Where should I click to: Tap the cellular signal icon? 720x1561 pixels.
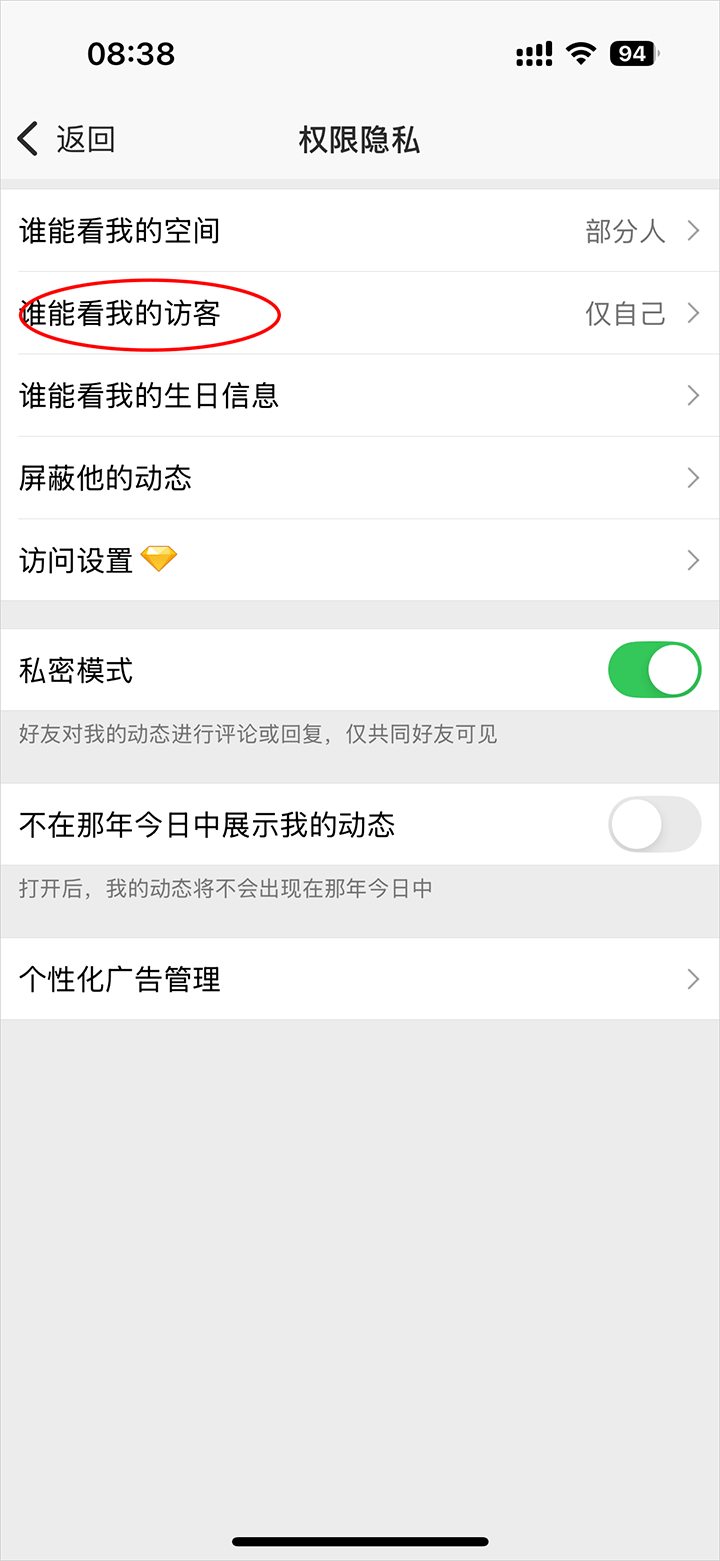click(x=532, y=54)
